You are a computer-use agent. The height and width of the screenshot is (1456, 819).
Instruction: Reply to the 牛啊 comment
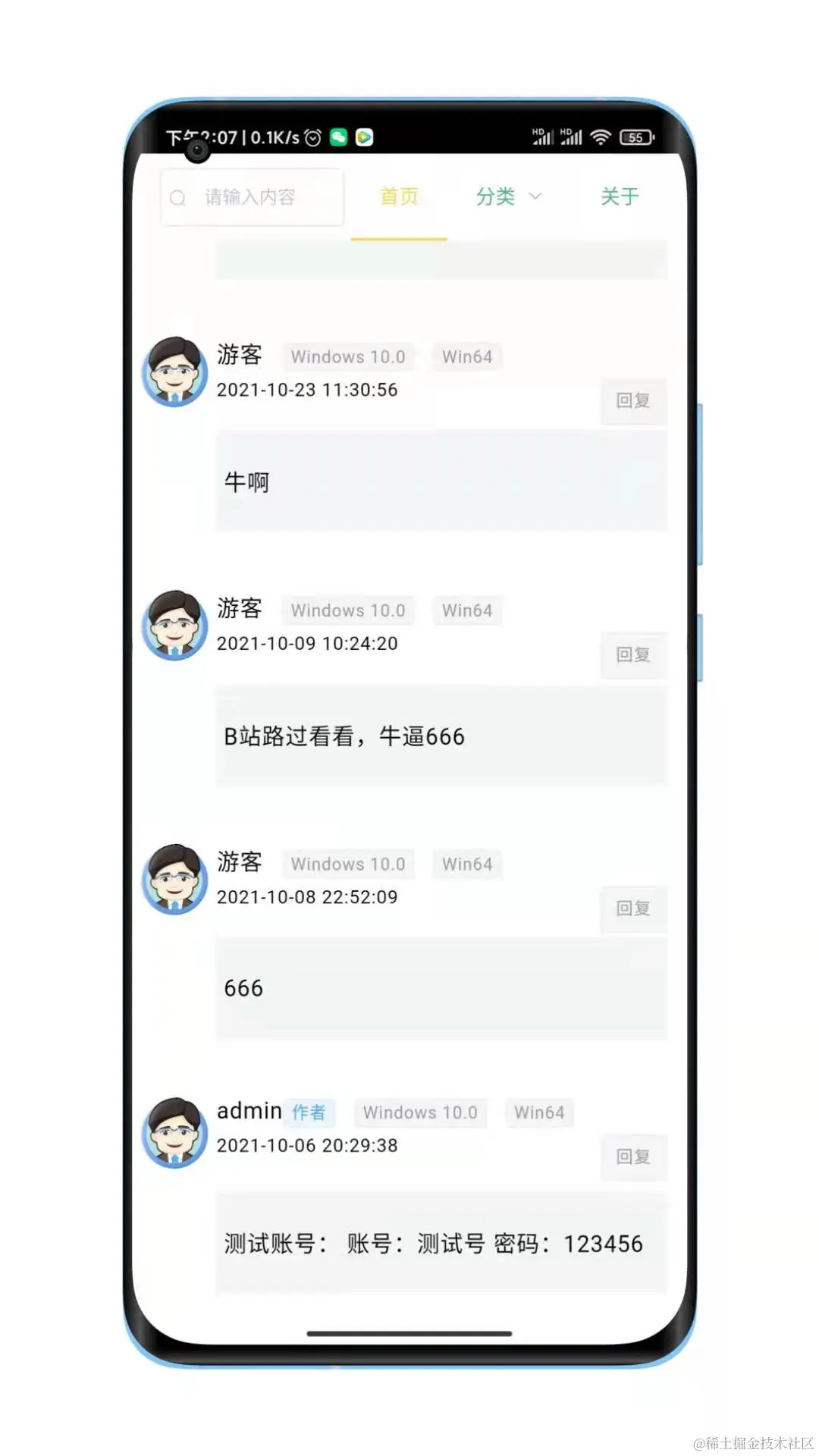[633, 401]
